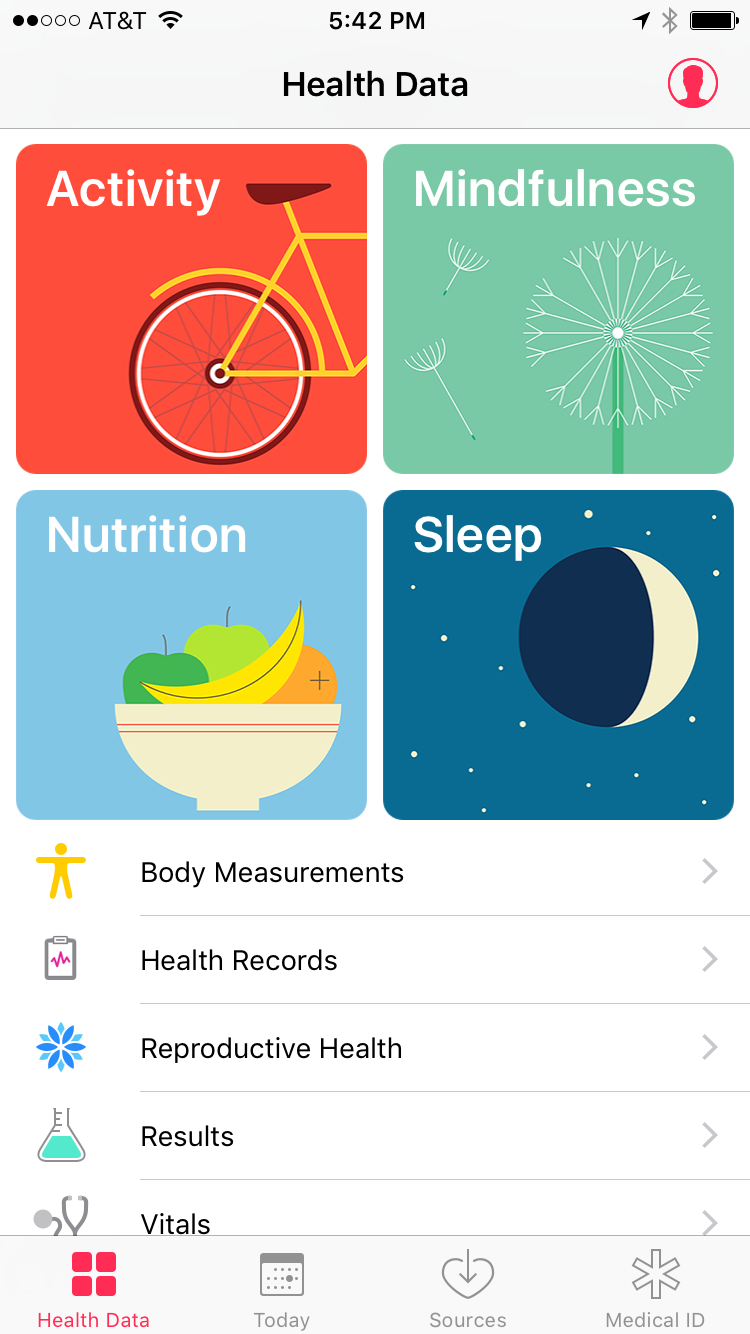Screen dimensions: 750x1334
Task: Open the Activity card
Action: point(191,309)
